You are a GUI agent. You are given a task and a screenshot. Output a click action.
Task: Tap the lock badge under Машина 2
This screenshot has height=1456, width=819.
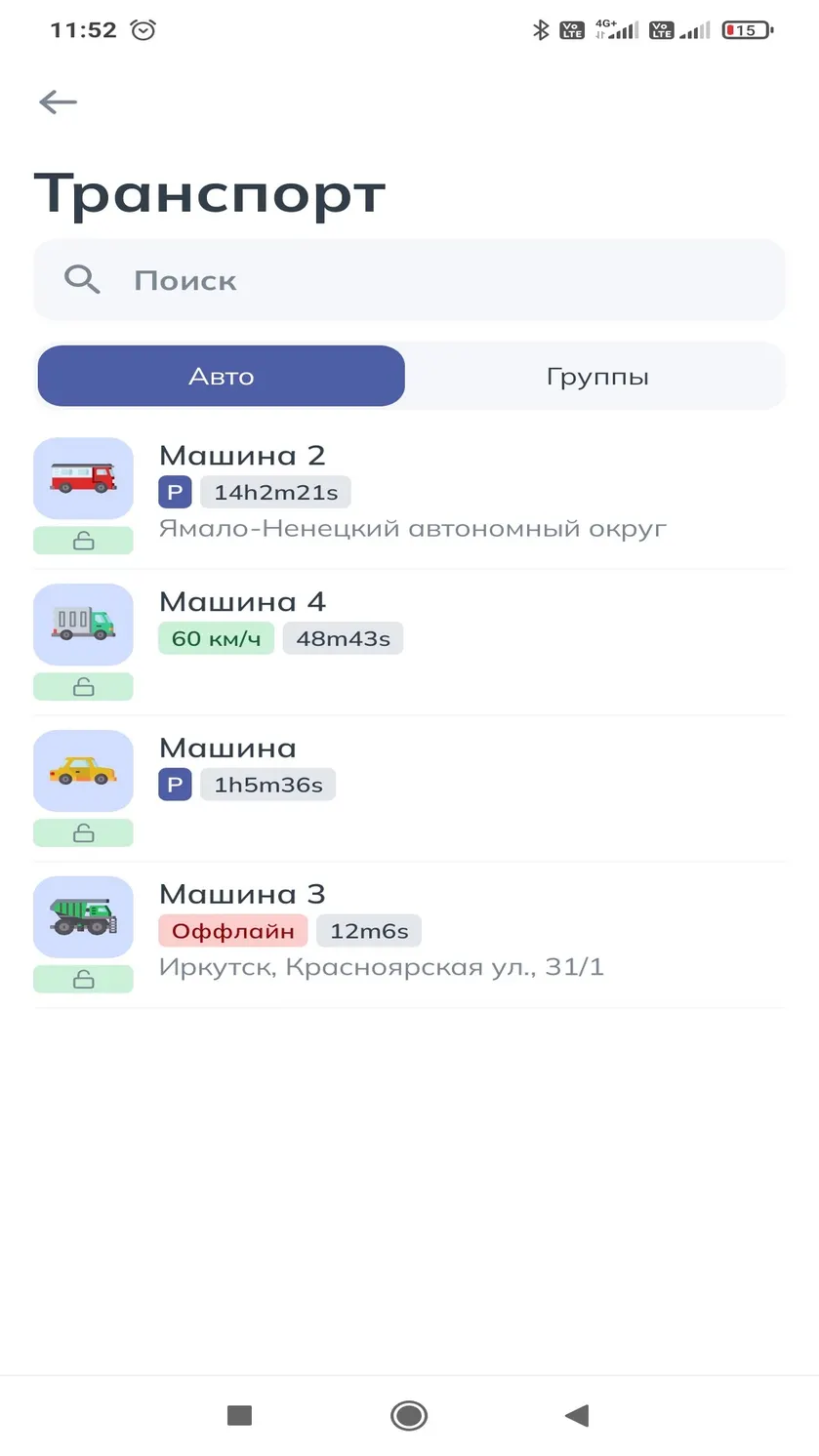pos(83,541)
